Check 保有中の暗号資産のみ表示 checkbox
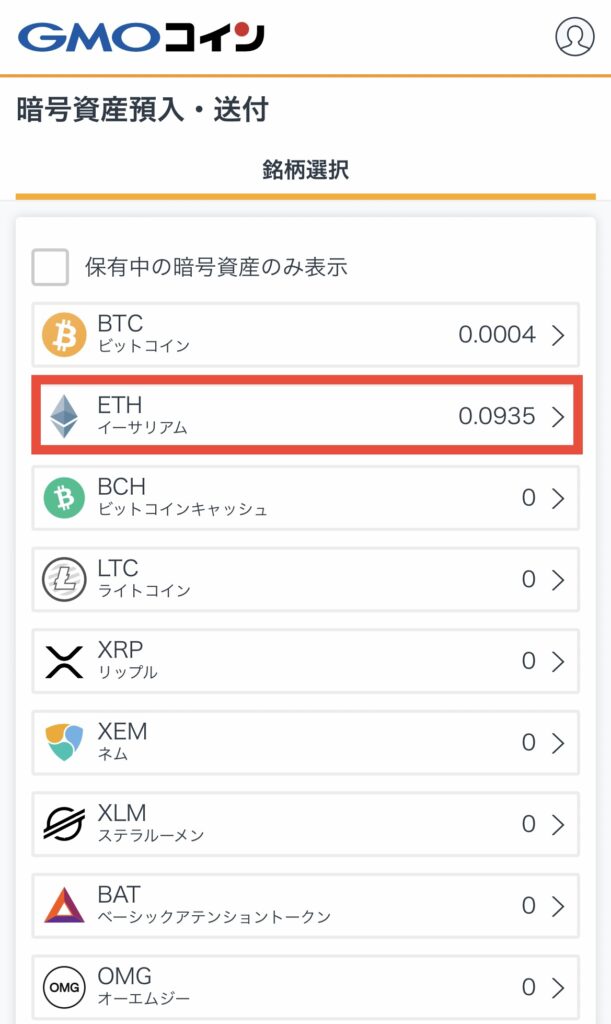 51,267
